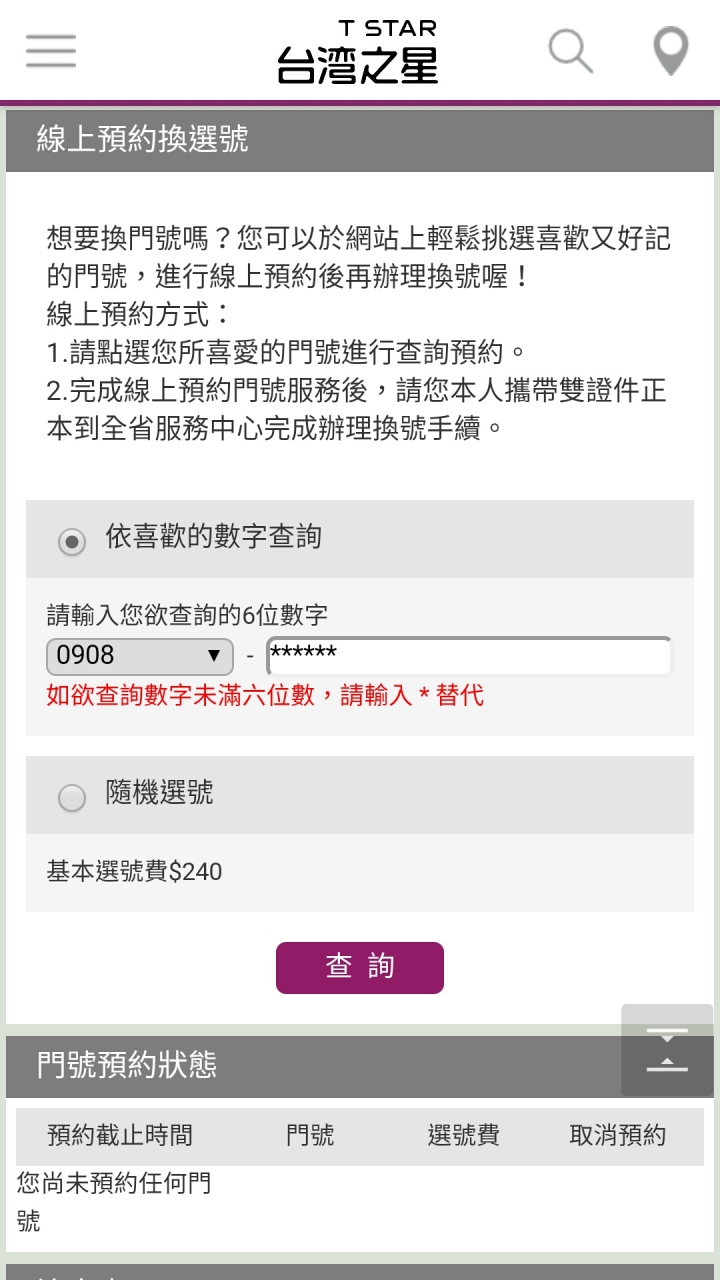
Task: Tap the 查詢 search button
Action: click(360, 967)
